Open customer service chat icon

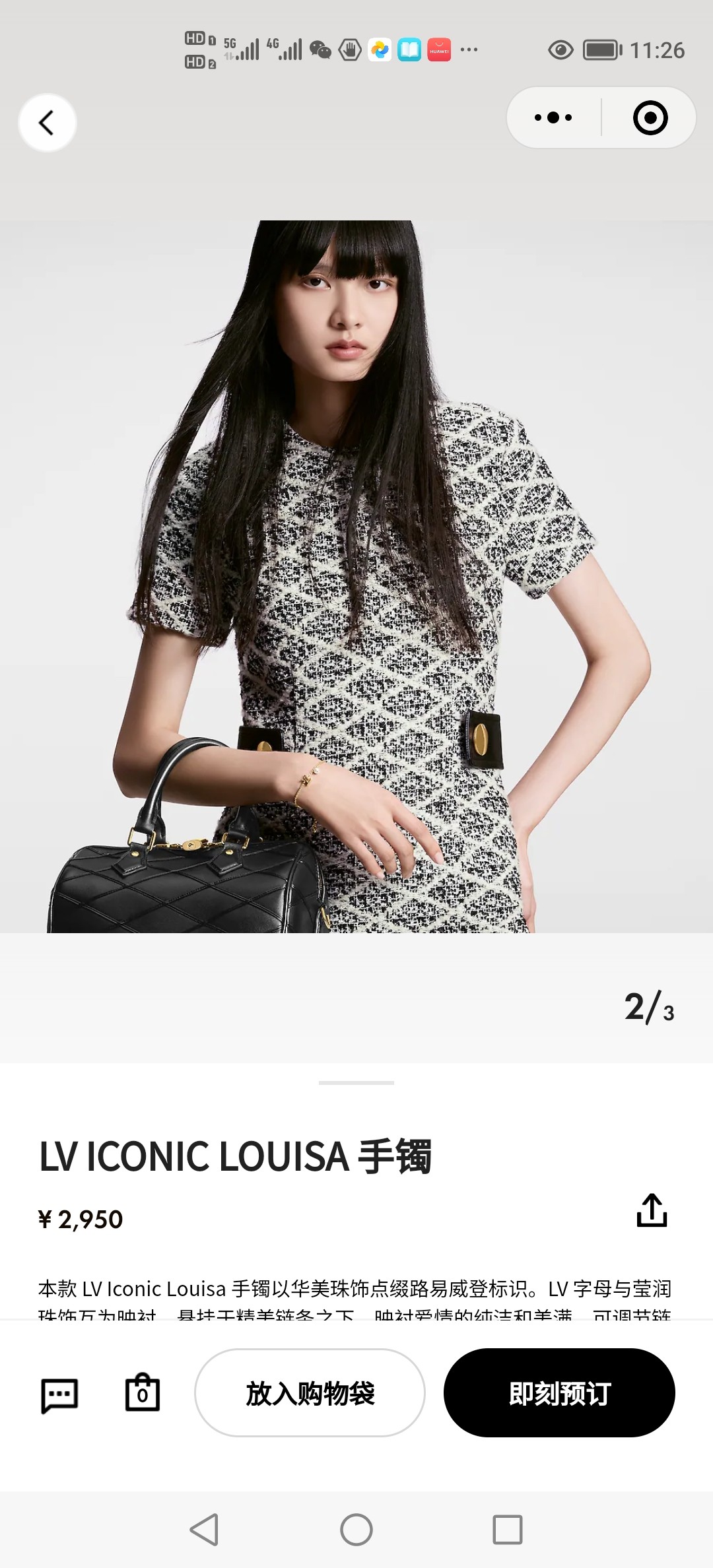click(59, 1394)
